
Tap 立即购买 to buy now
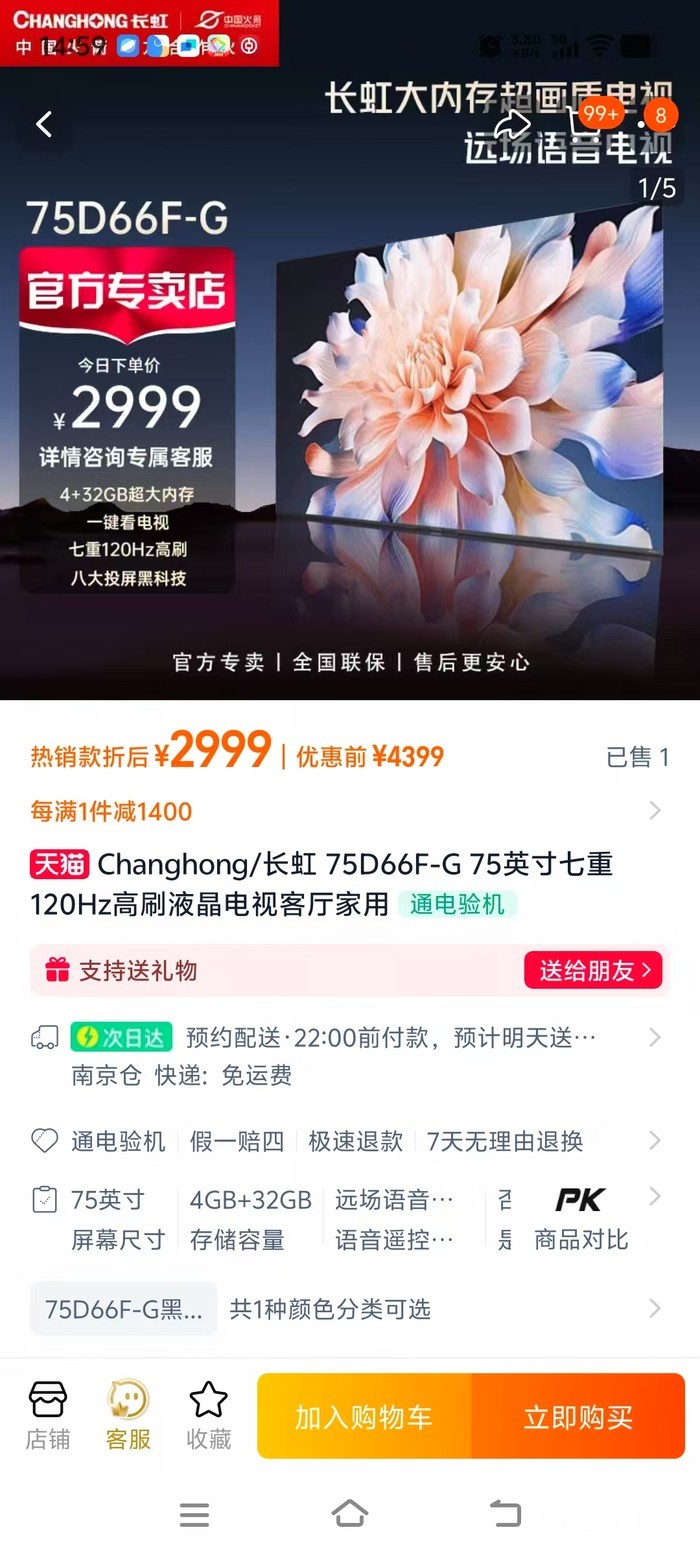click(578, 1416)
